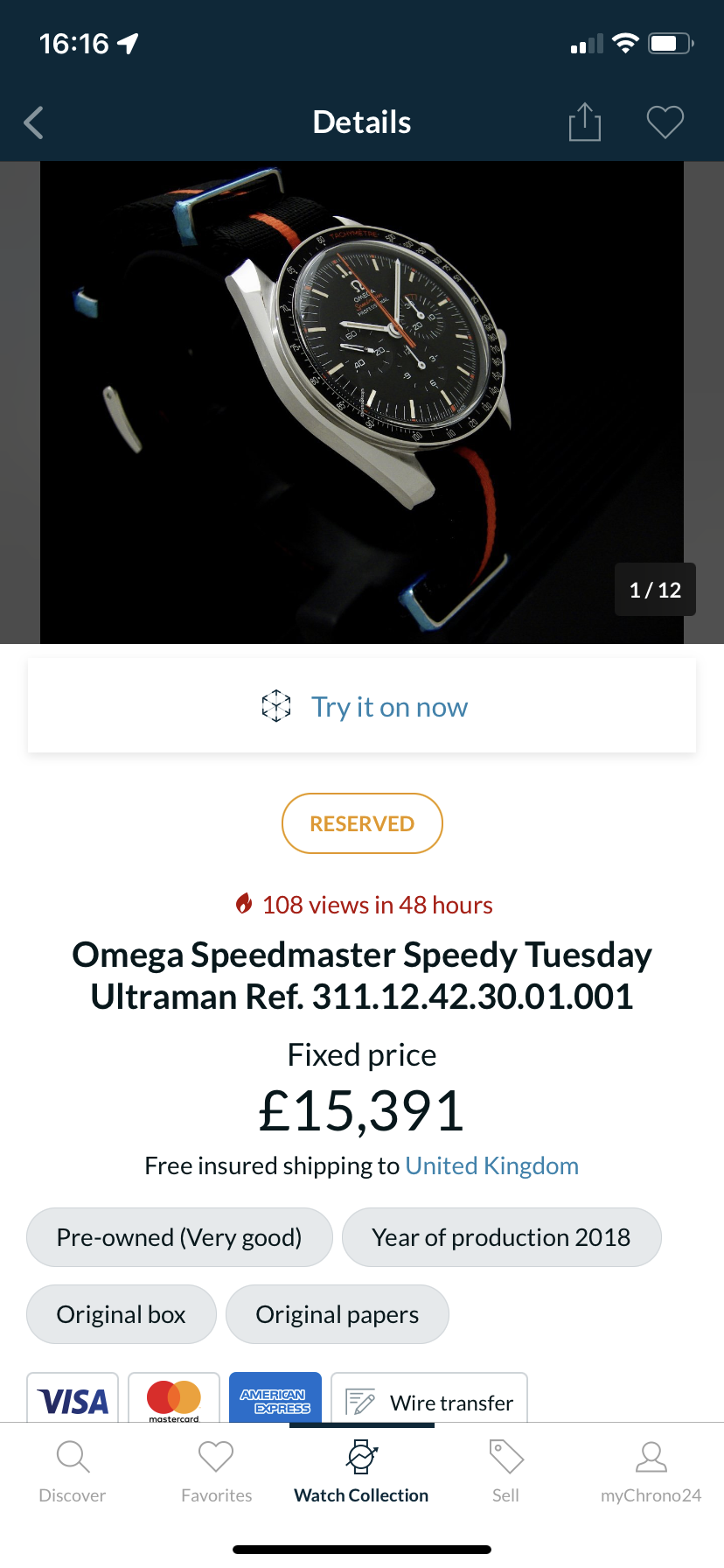The height and width of the screenshot is (1568, 724).
Task: Open the Discover tab
Action: click(73, 1472)
